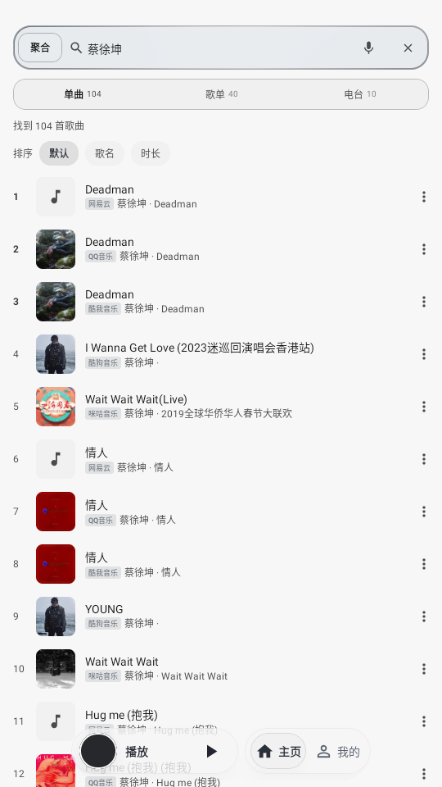Sort results by 歌名
The height and width of the screenshot is (787, 442).
[104, 153]
